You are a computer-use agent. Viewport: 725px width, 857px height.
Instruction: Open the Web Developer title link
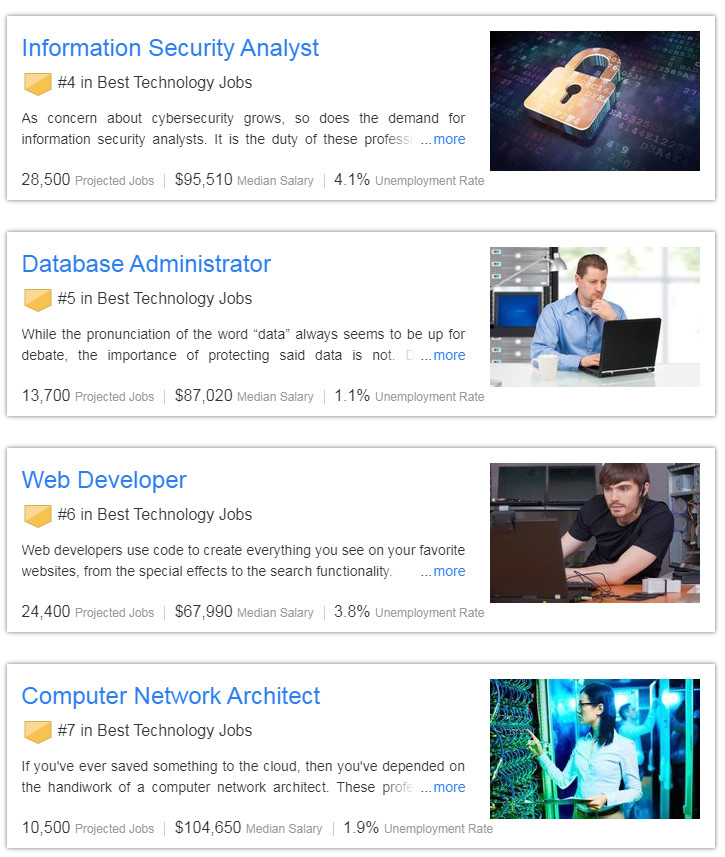[x=104, y=480]
